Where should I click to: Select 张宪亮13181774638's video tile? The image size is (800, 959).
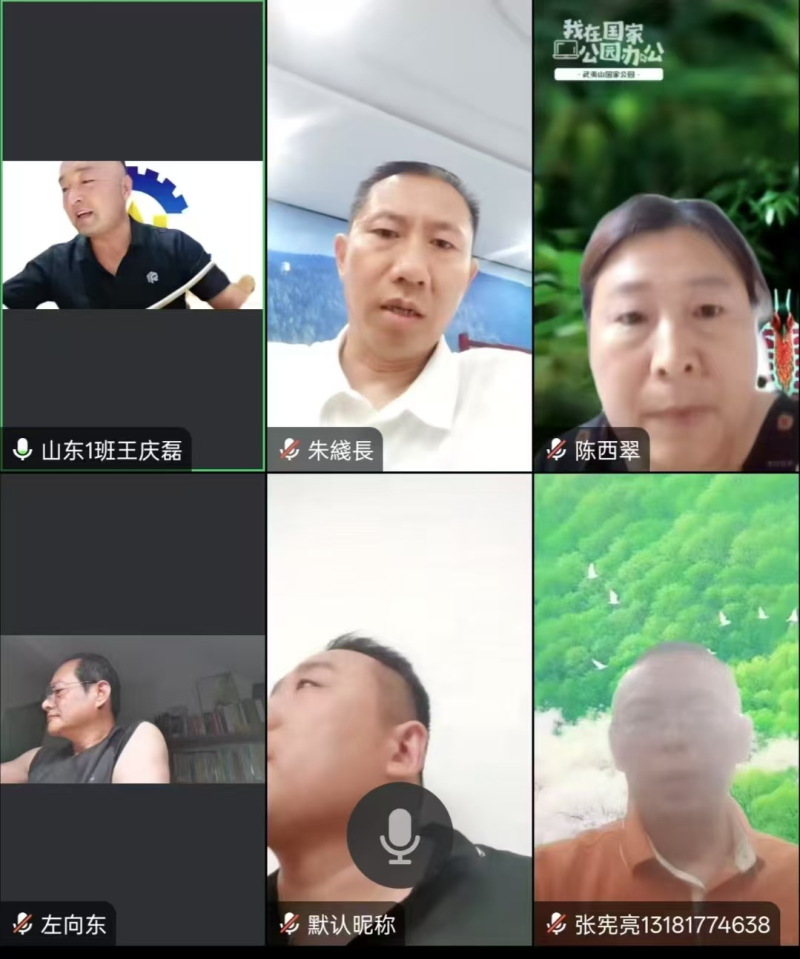[666, 708]
